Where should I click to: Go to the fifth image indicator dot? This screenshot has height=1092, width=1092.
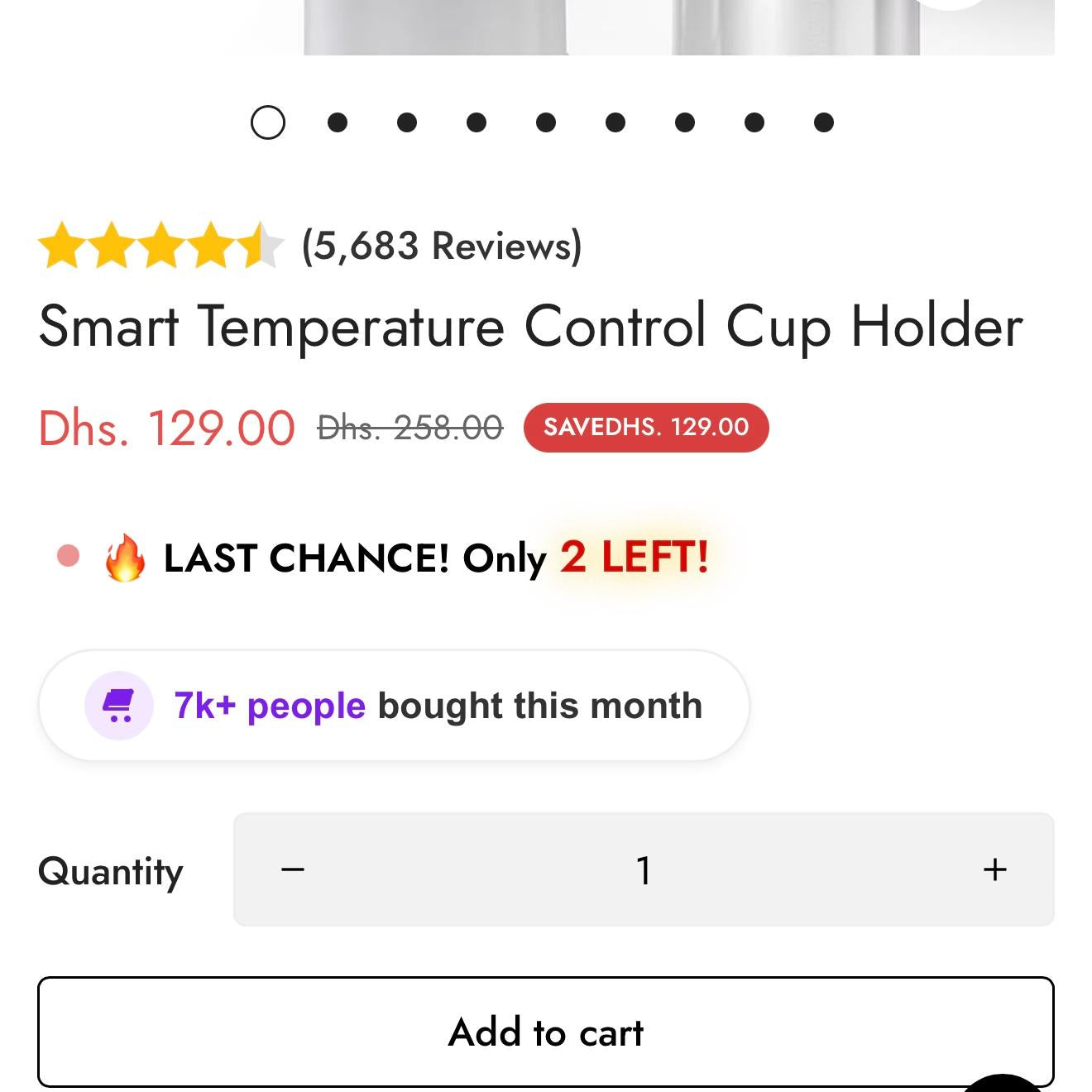(x=546, y=122)
